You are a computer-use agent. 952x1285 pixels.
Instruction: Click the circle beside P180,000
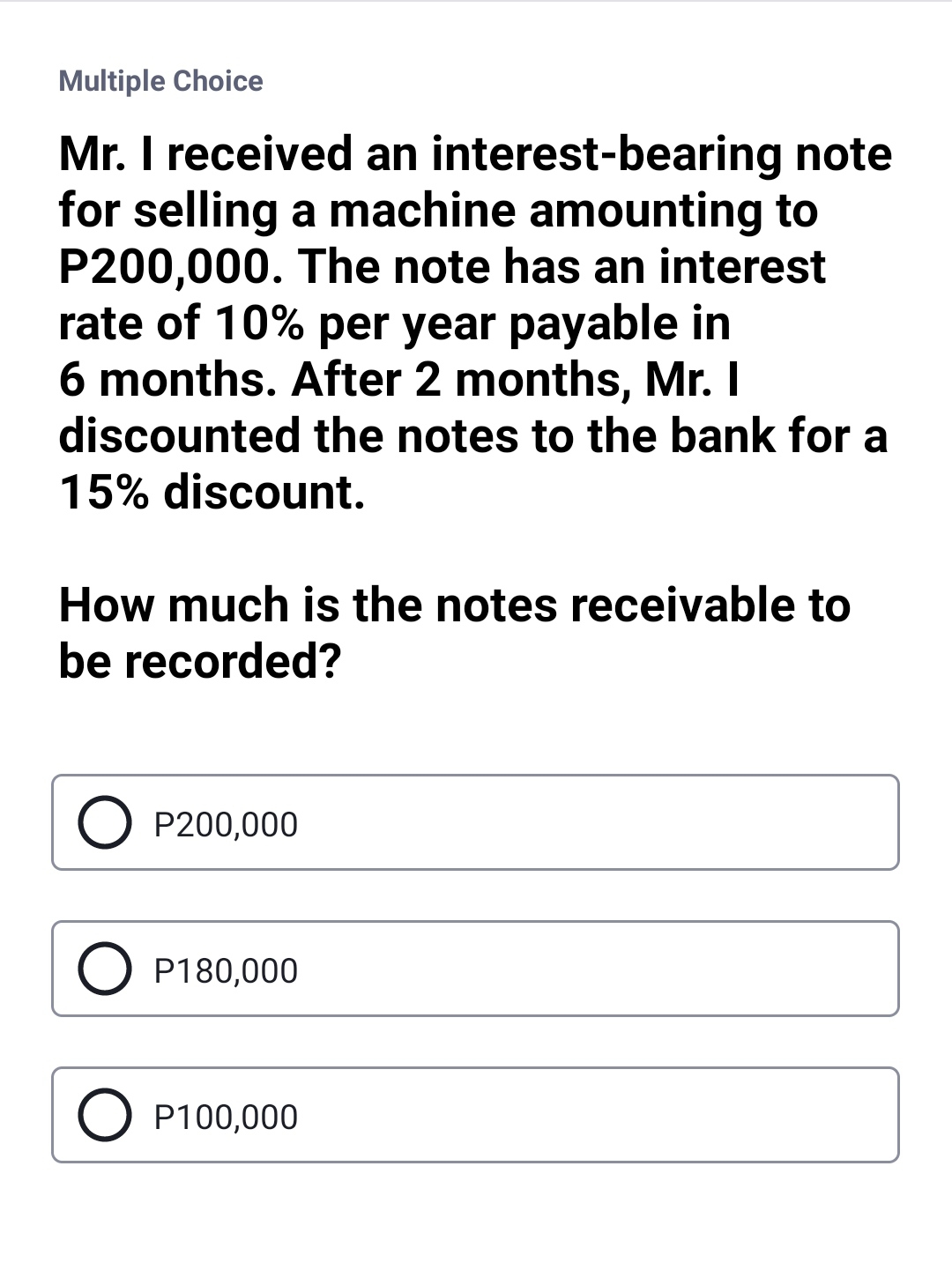[105, 969]
